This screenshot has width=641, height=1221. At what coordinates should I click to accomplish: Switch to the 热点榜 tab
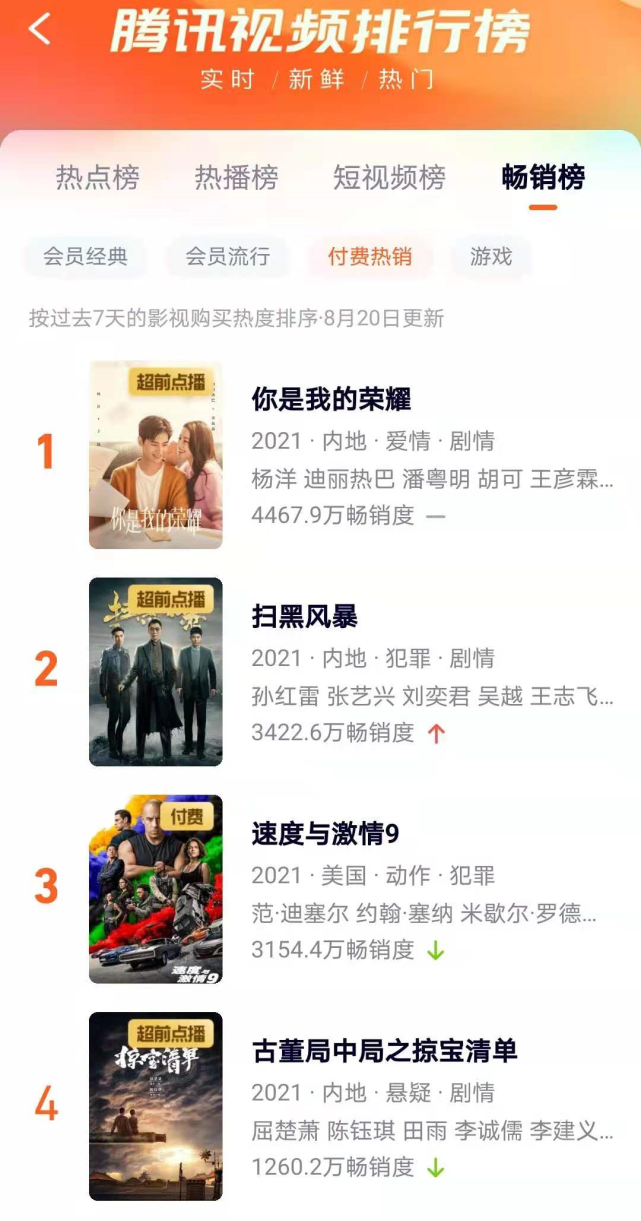(x=97, y=178)
